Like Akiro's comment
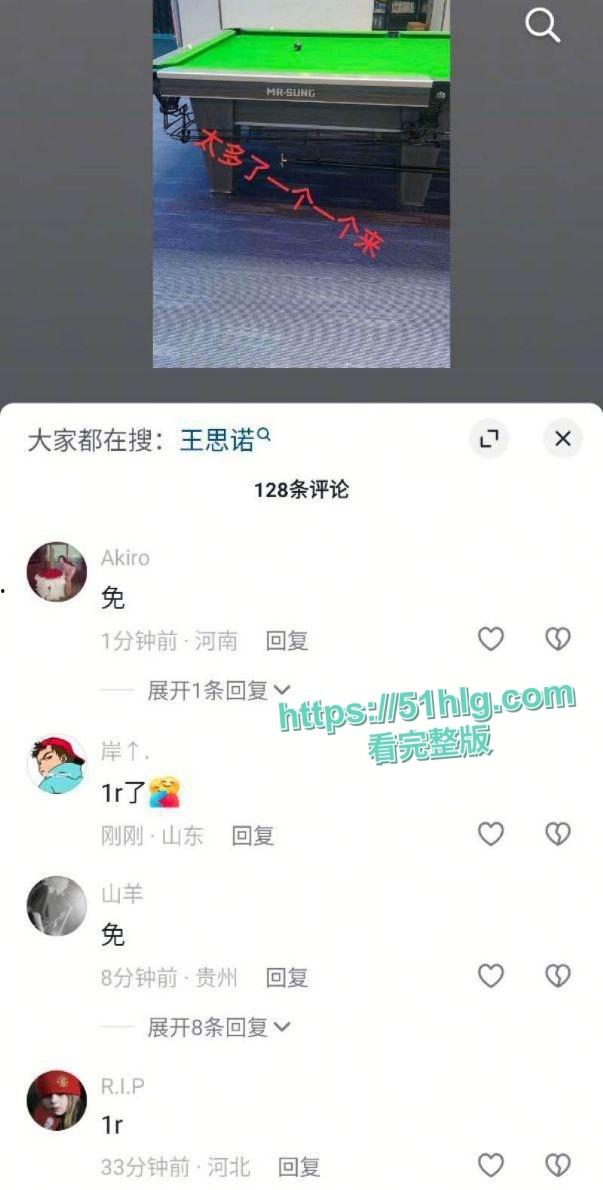This screenshot has width=603, height=1190. [490, 639]
